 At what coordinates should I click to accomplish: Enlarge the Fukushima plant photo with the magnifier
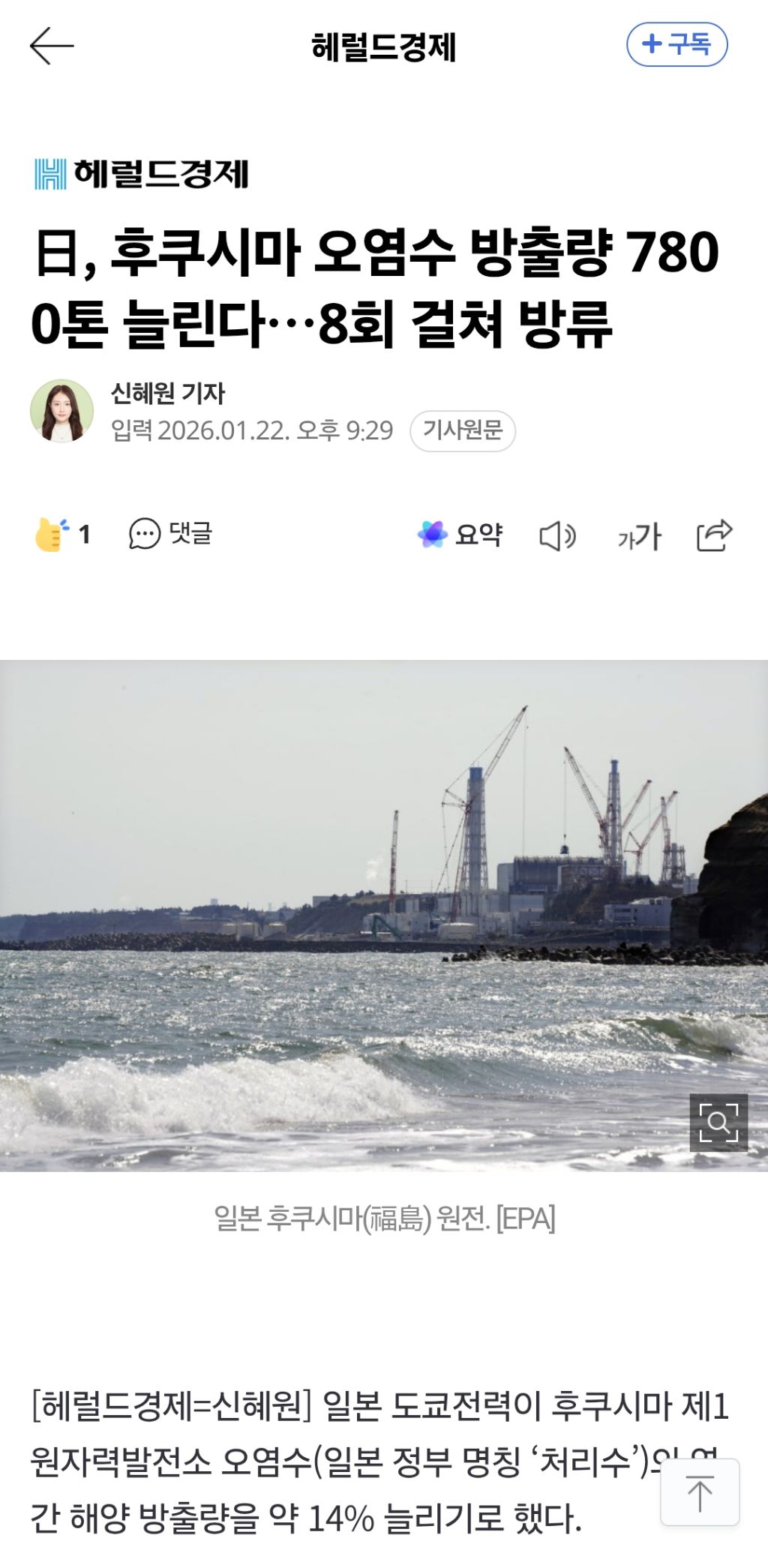(x=718, y=1123)
